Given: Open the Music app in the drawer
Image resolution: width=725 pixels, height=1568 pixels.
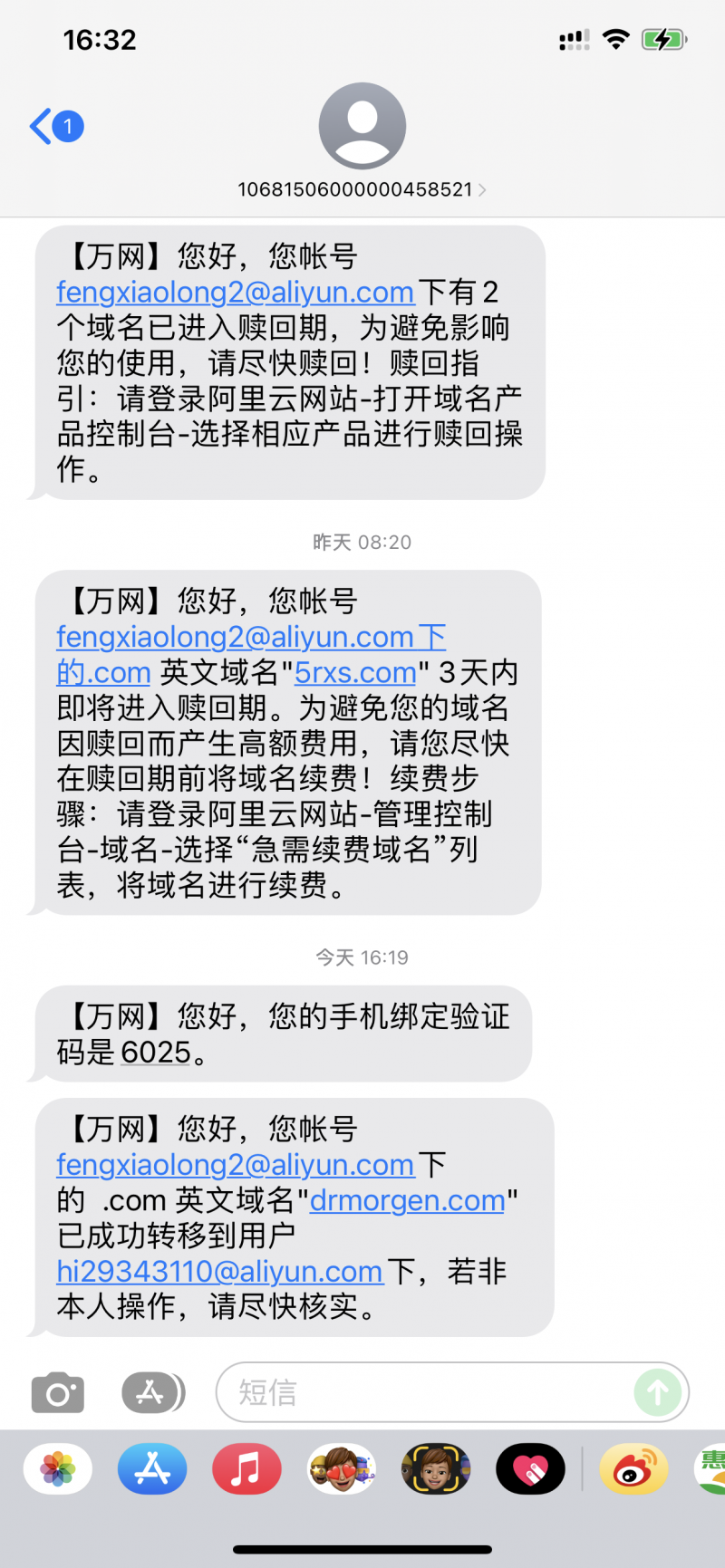Looking at the screenshot, I should click(x=246, y=1468).
